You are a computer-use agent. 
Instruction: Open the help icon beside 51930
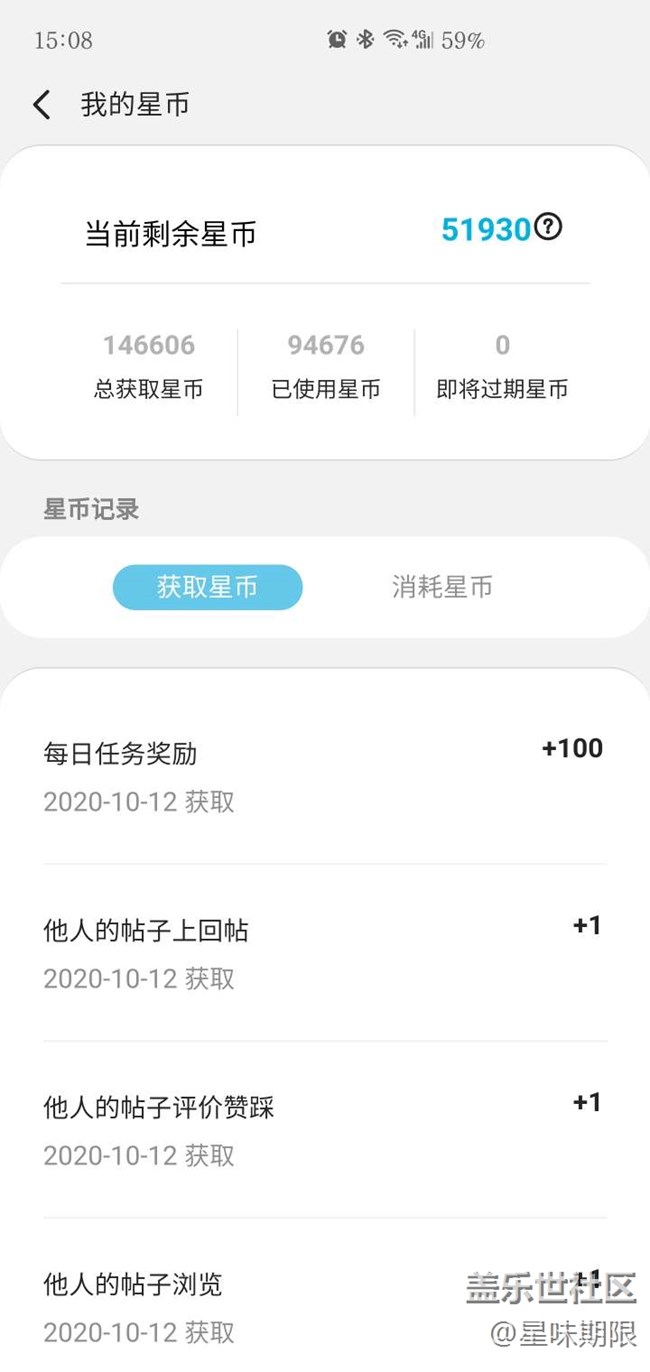click(548, 228)
